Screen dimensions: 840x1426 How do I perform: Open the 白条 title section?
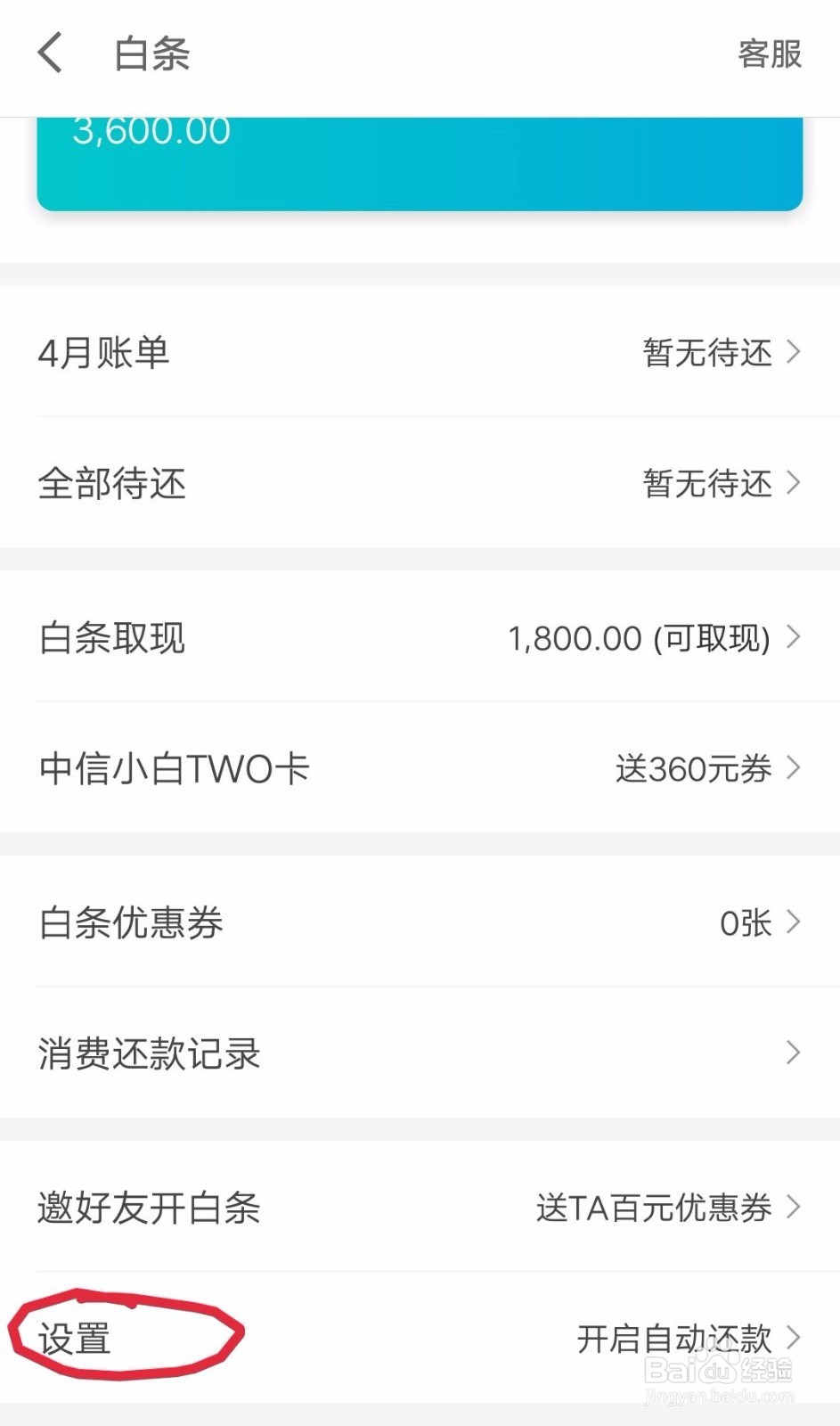(151, 53)
